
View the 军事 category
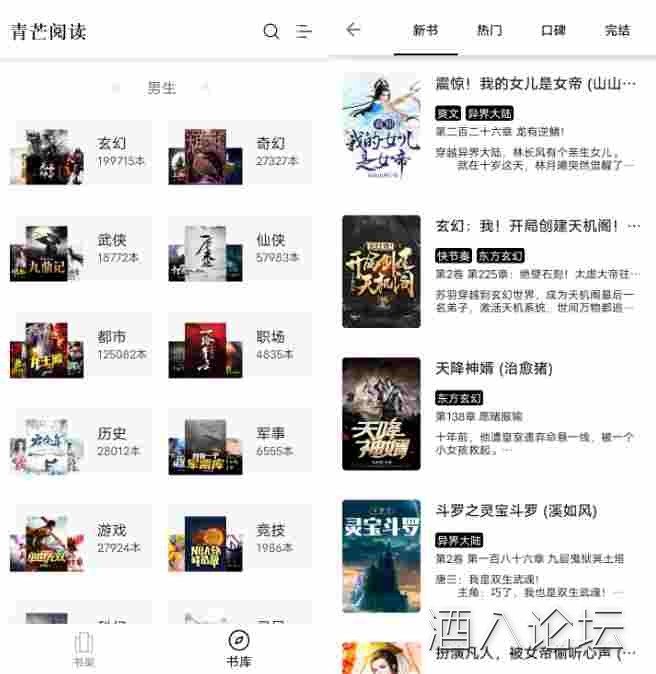pos(240,442)
